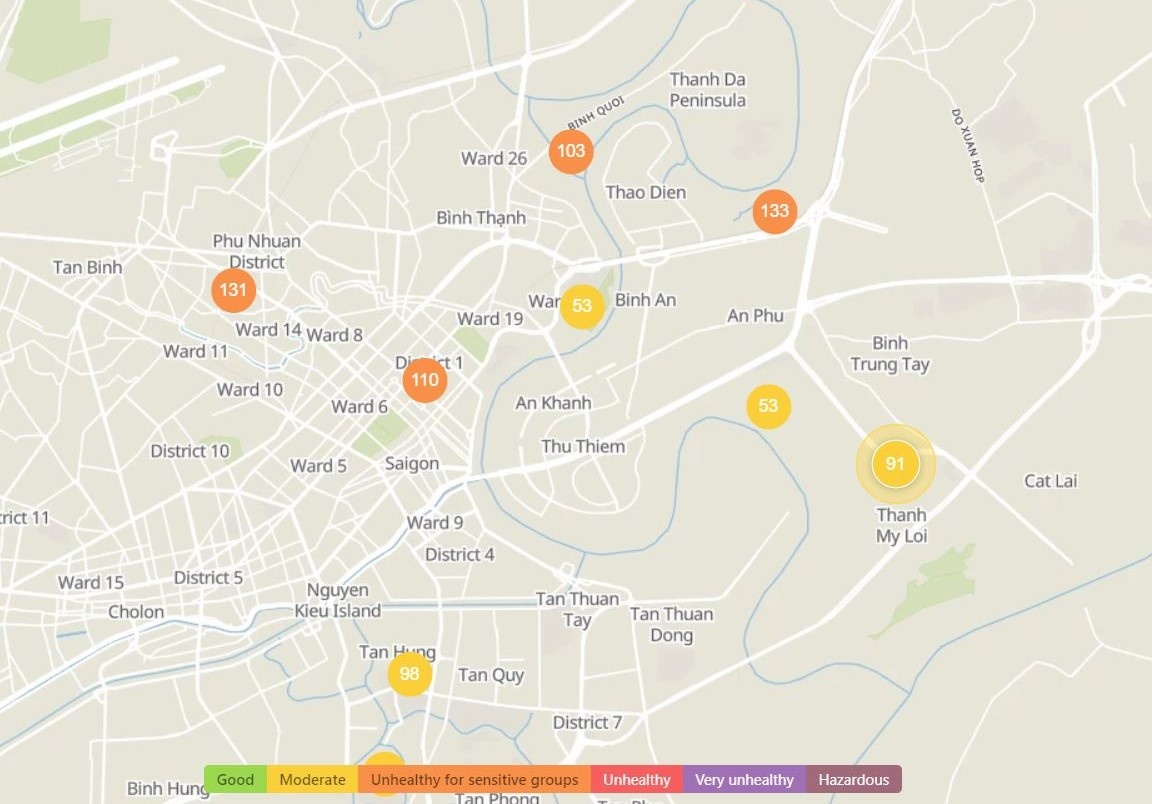Open the 98 AQI marker at Tan Hung
1152x804 pixels.
(x=409, y=674)
